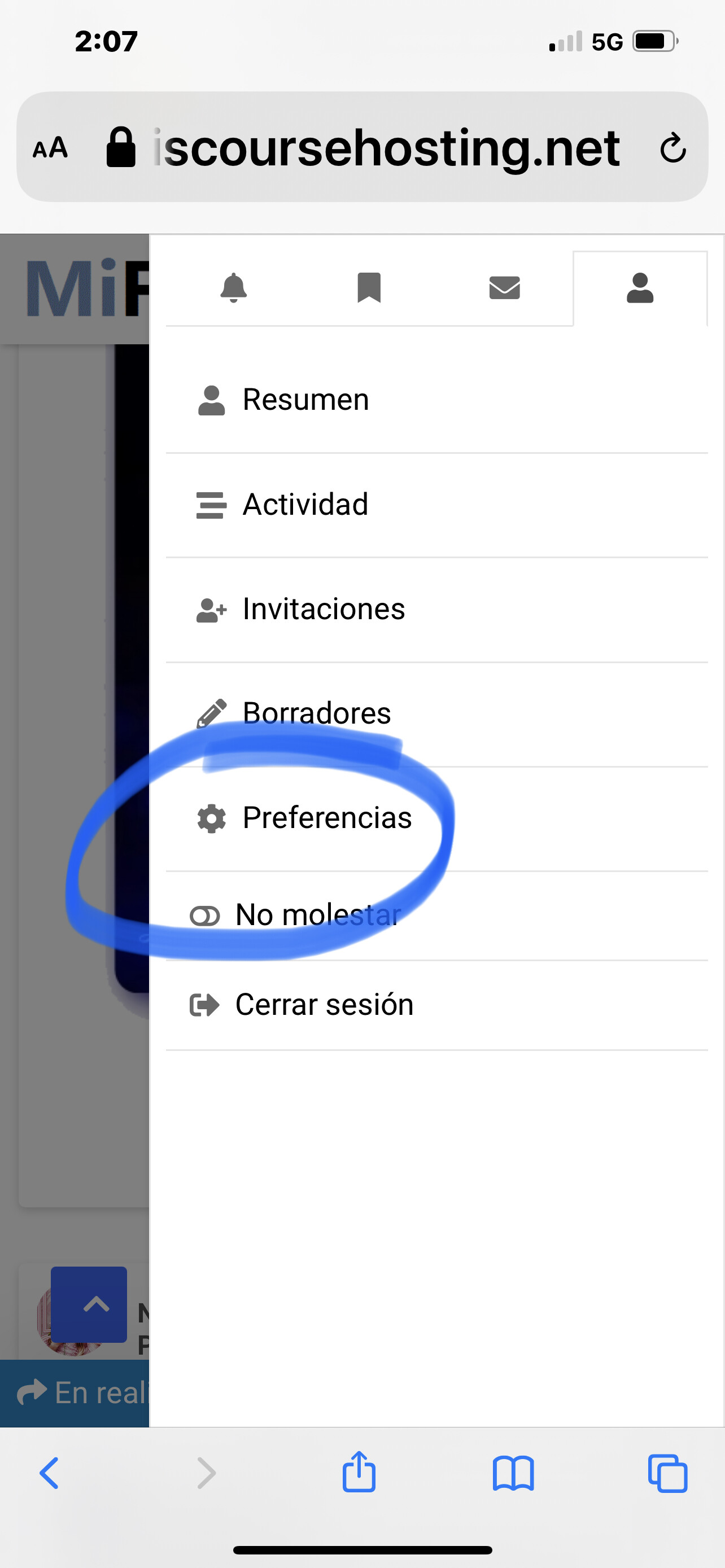Show open Safari tabs
Image resolution: width=725 pixels, height=1568 pixels.
click(x=668, y=1474)
